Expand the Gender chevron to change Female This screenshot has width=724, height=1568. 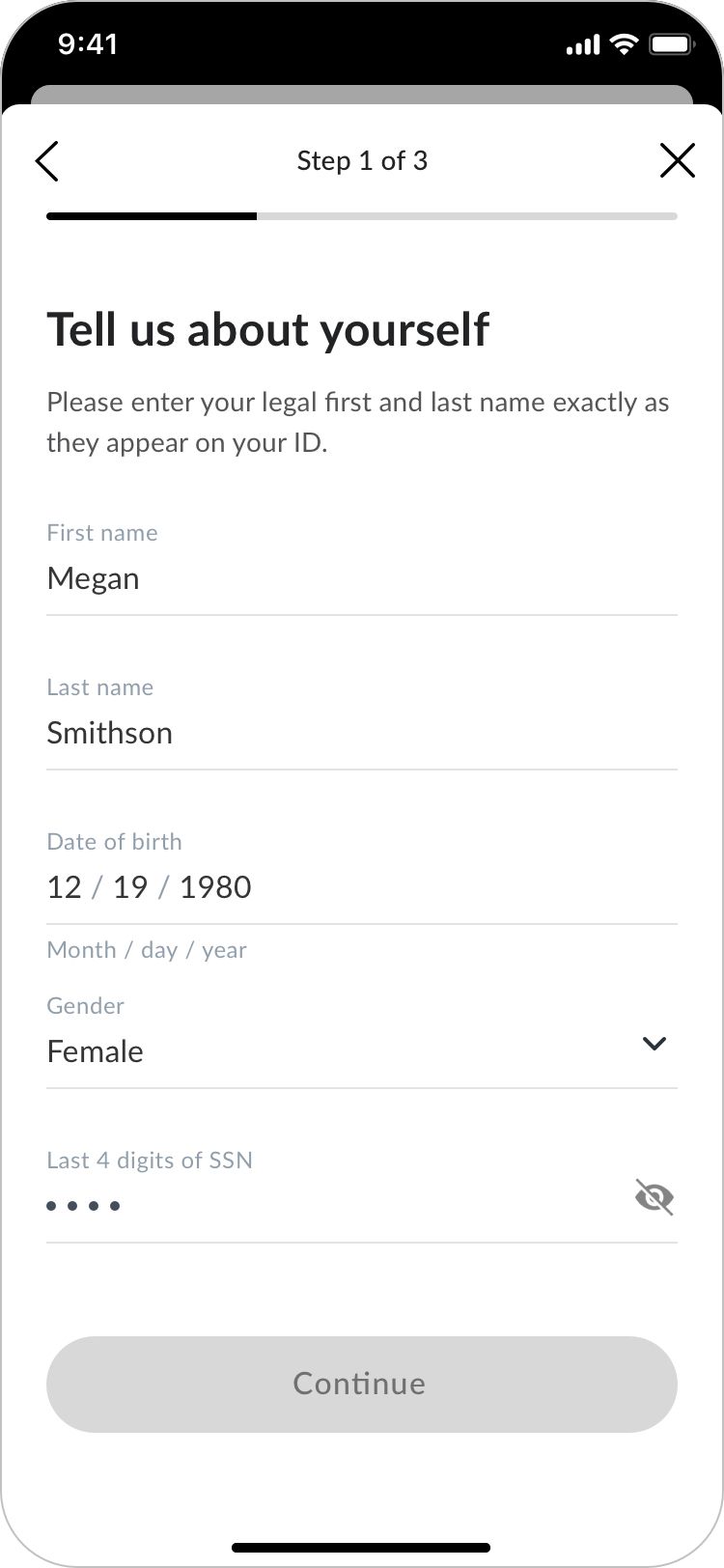(x=654, y=1044)
